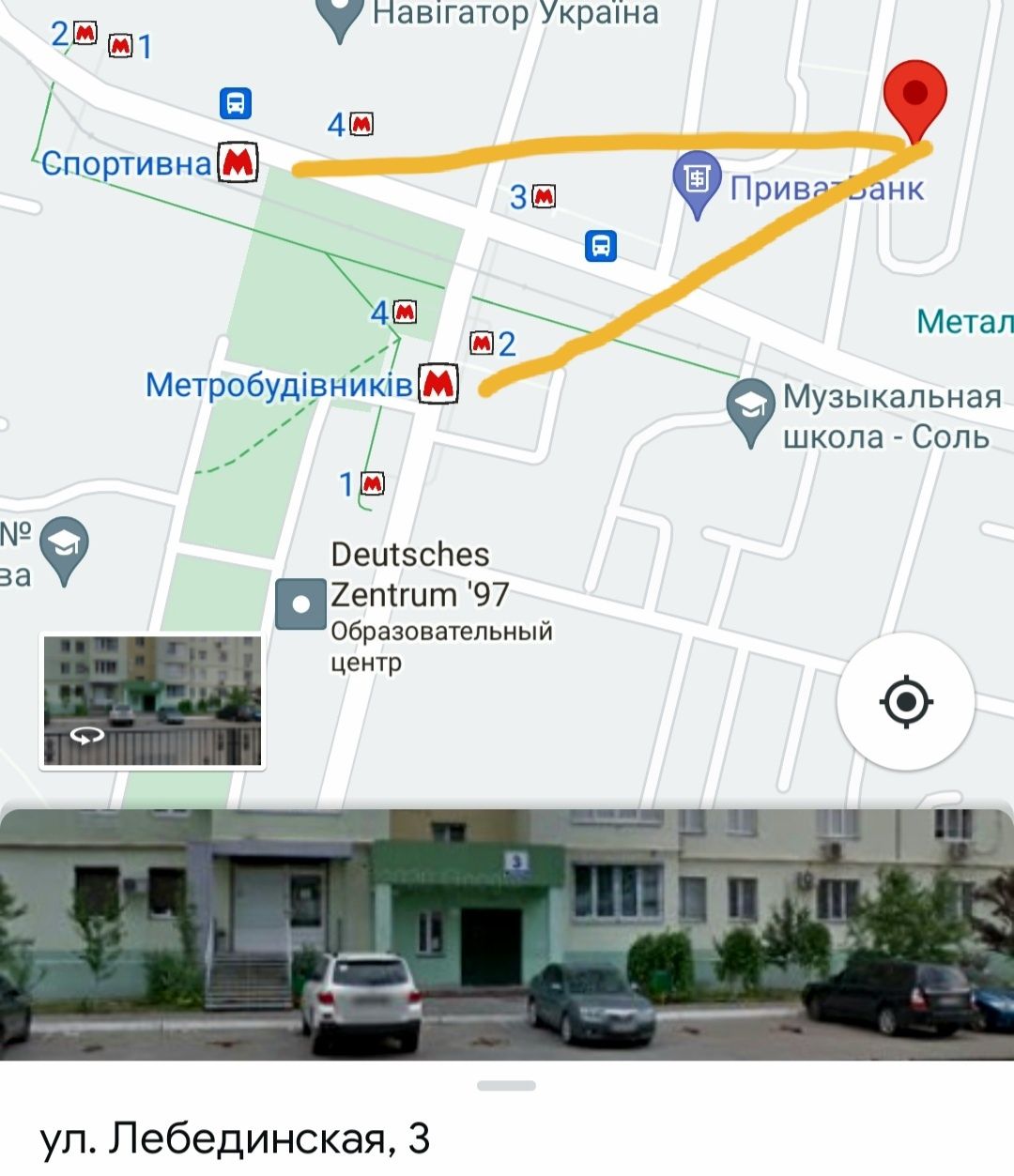Center map on my current location
Image resolution: width=1014 pixels, height=1176 pixels.
(906, 701)
